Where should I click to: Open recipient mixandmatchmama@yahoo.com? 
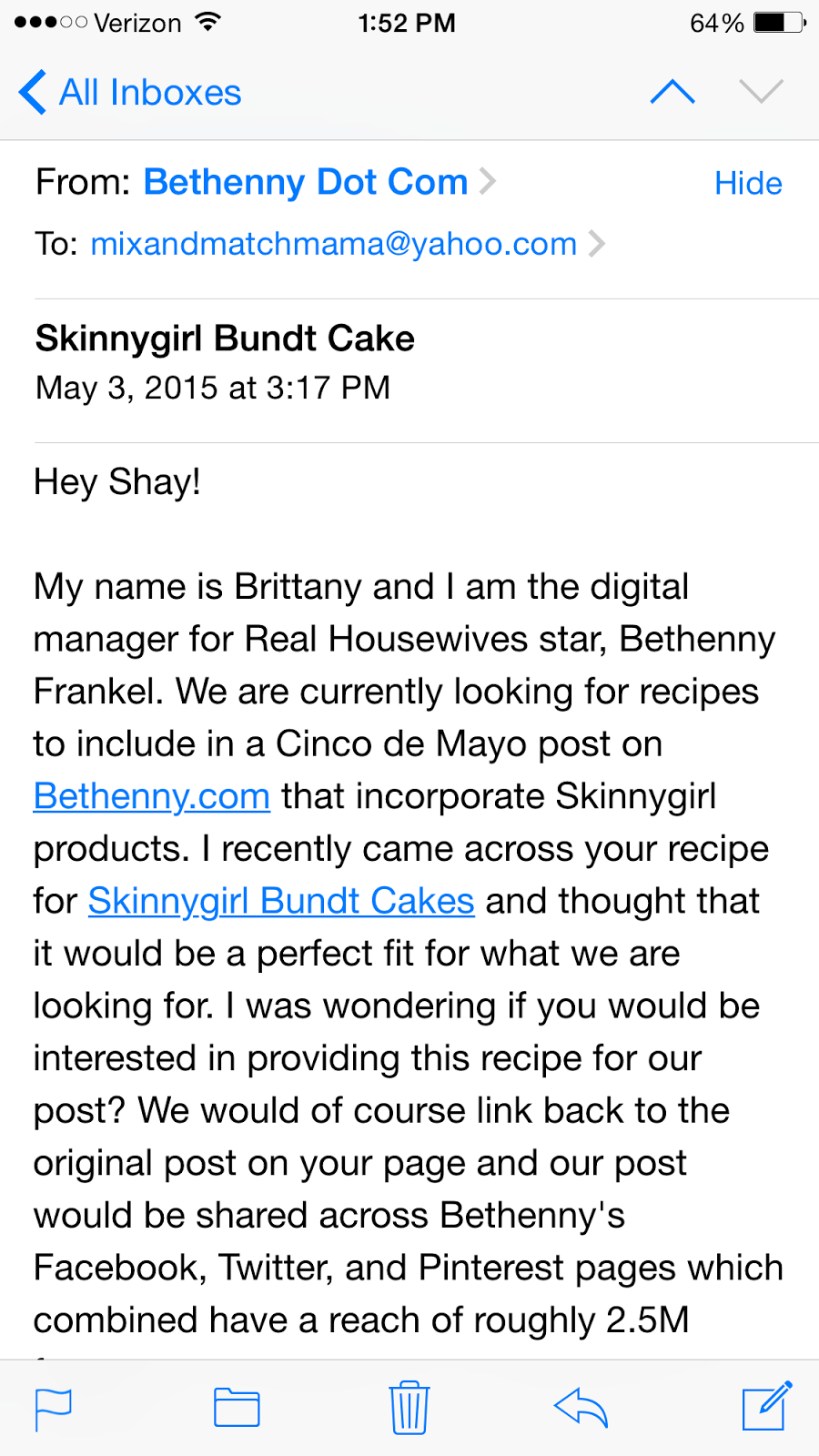(334, 244)
